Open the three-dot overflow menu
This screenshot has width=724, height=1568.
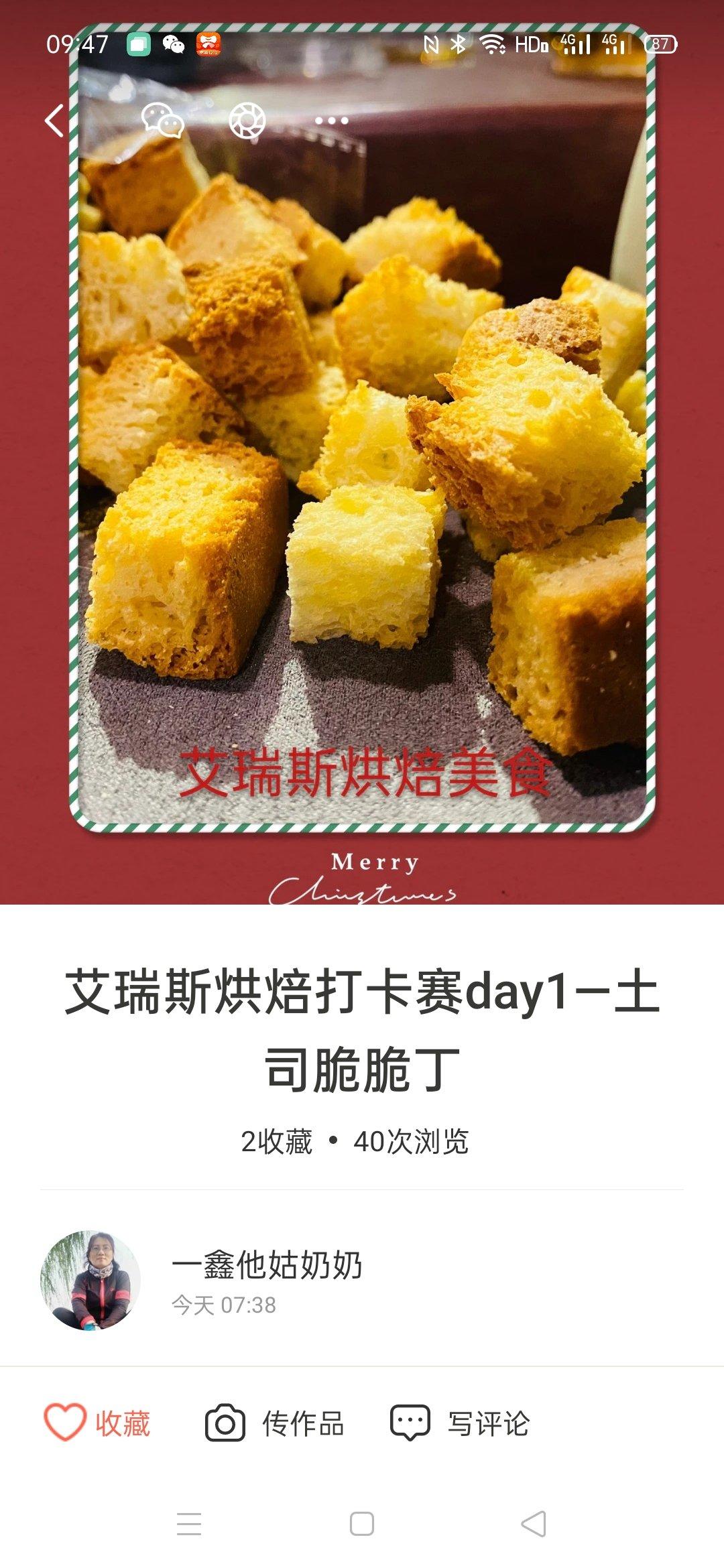[x=332, y=121]
